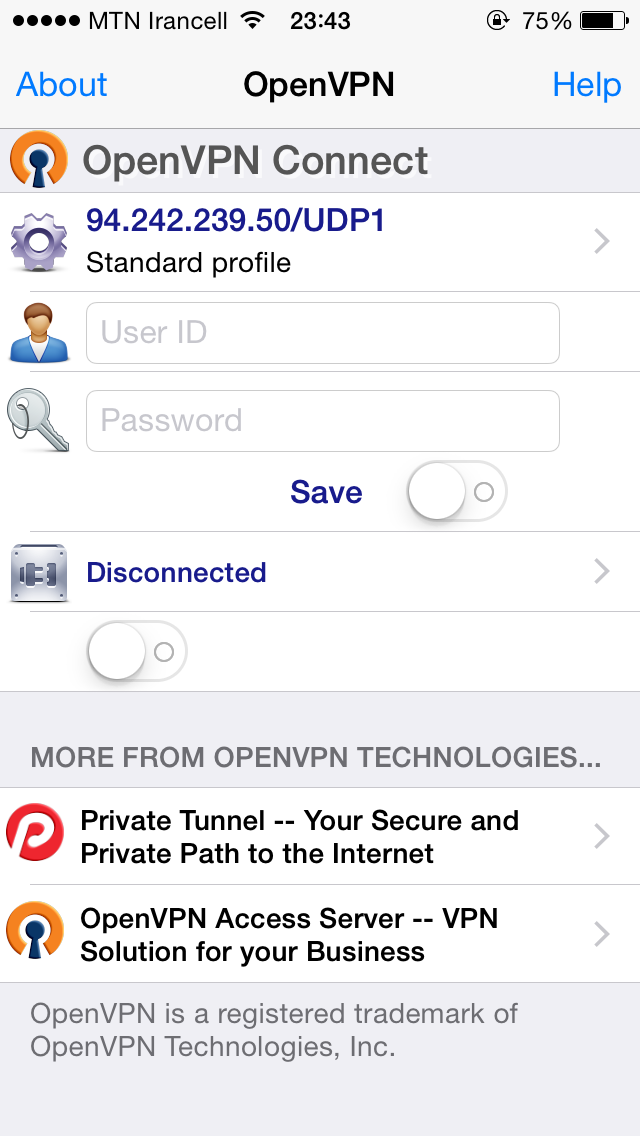Open the Disconnected status details
Screen dimensions: 640x1136
point(320,572)
